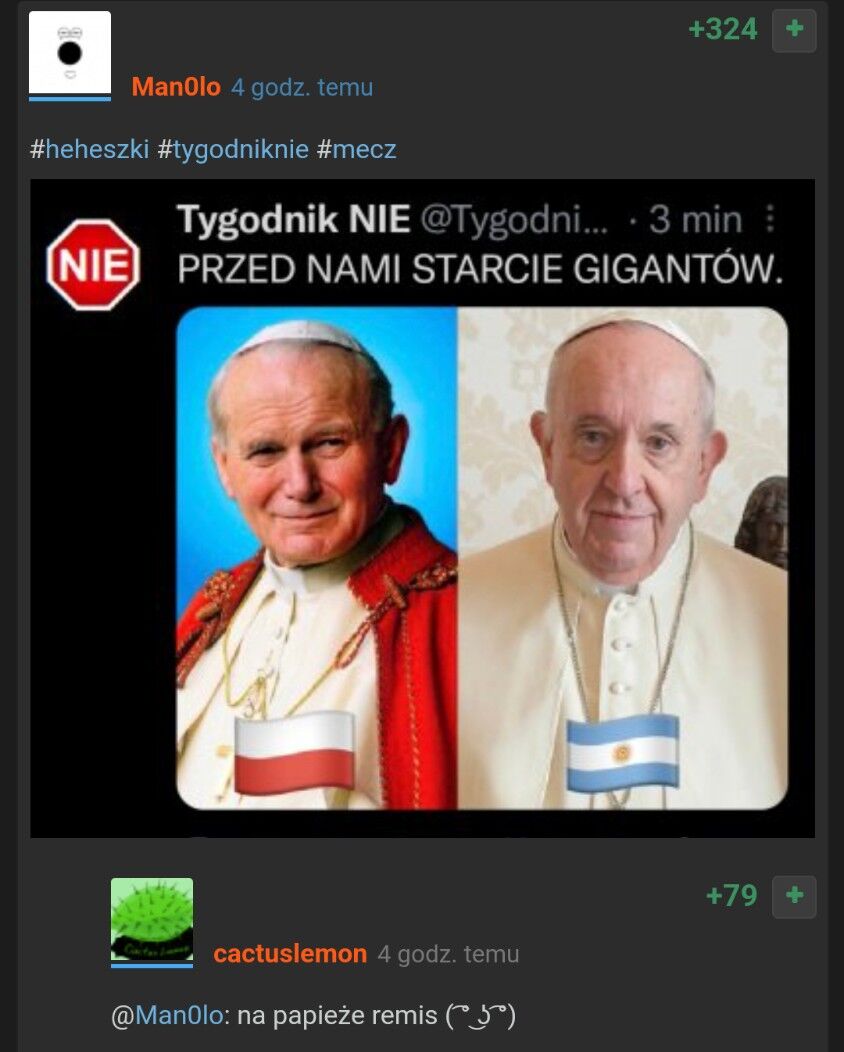Tap Man0lo's avatar picture
844x1052 pixels.
(70, 54)
